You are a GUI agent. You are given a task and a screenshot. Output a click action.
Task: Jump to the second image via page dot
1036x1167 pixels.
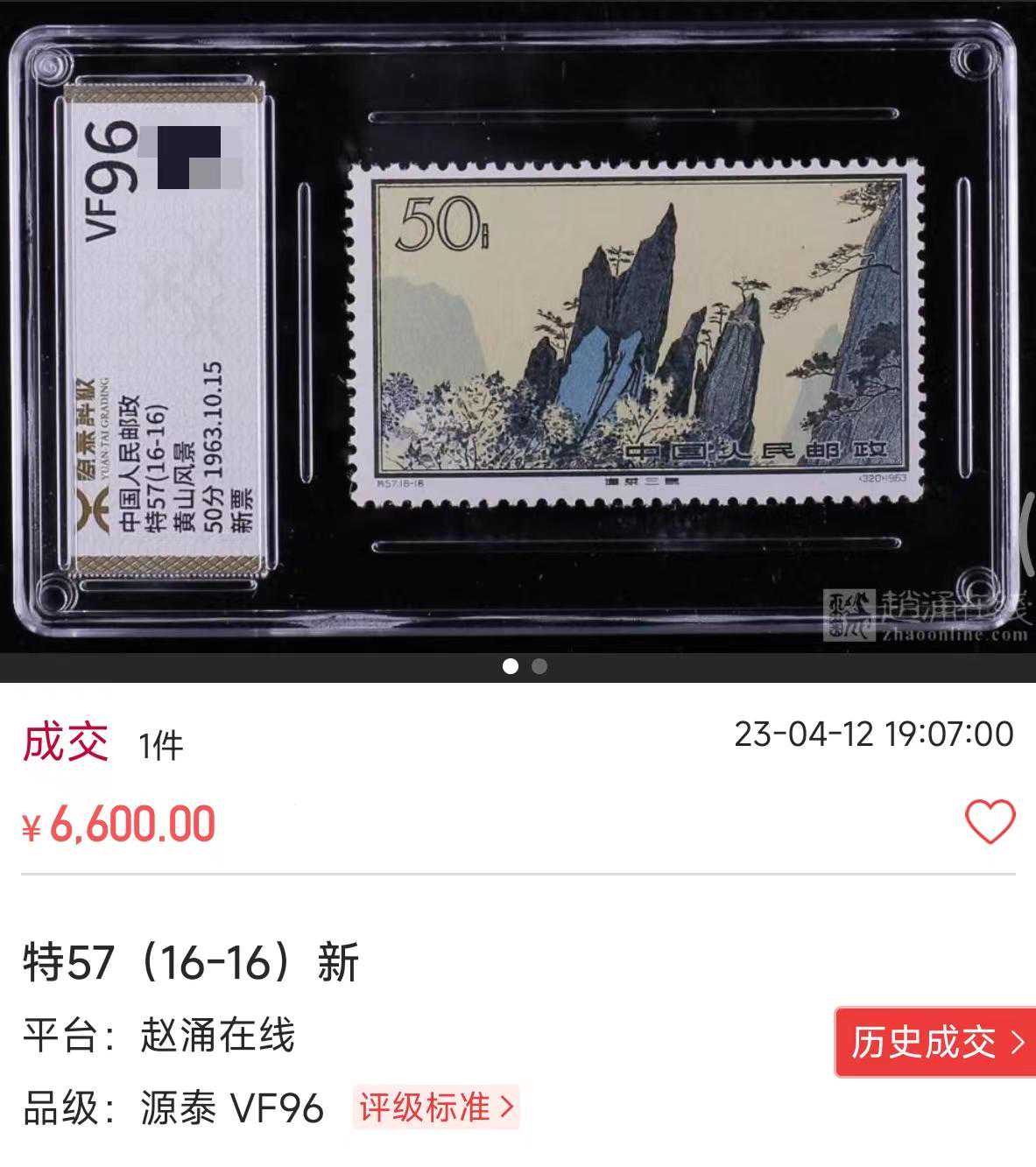(x=539, y=666)
